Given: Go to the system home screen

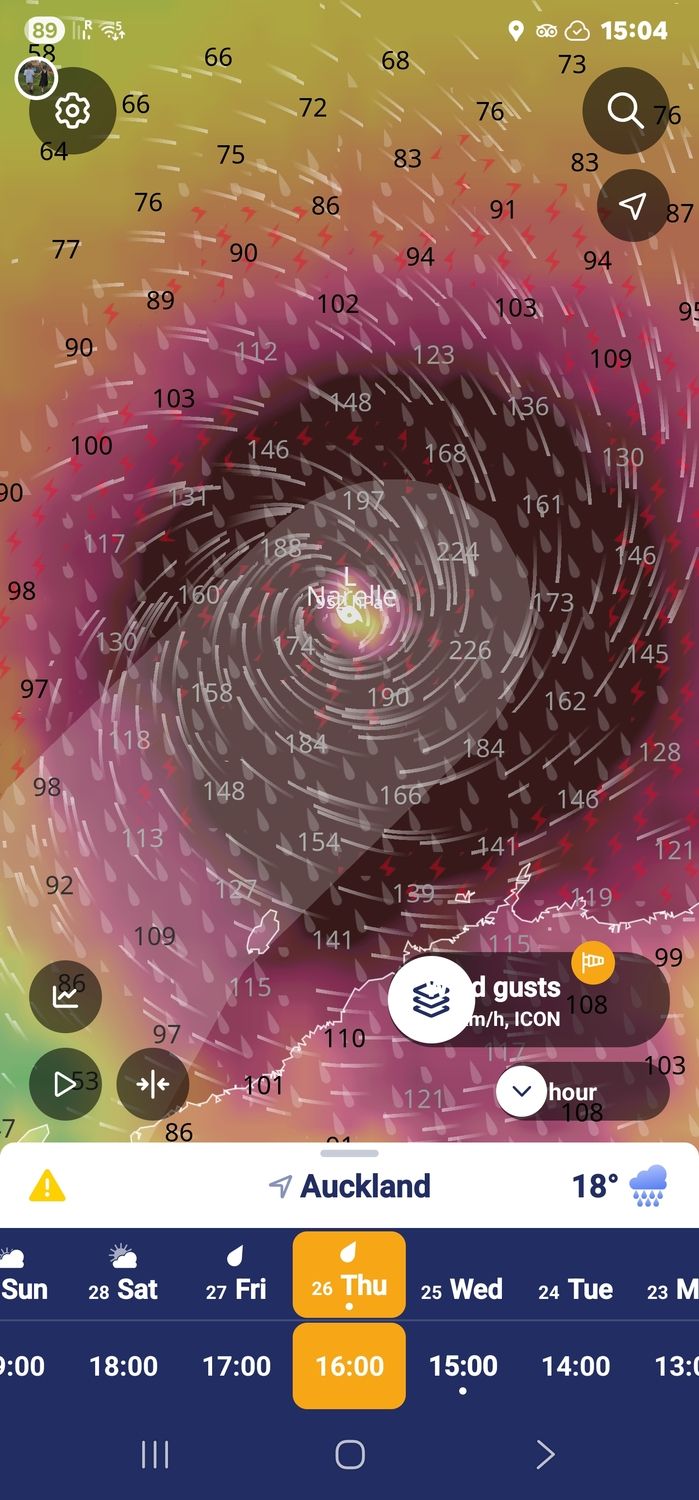Looking at the screenshot, I should [x=349, y=1455].
